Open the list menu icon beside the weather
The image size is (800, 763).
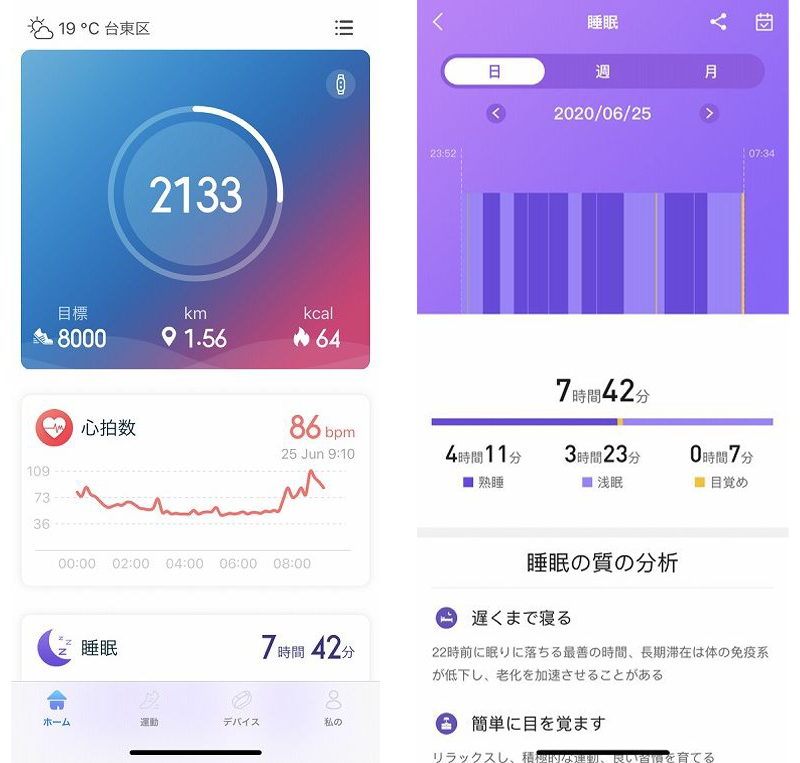(x=344, y=28)
